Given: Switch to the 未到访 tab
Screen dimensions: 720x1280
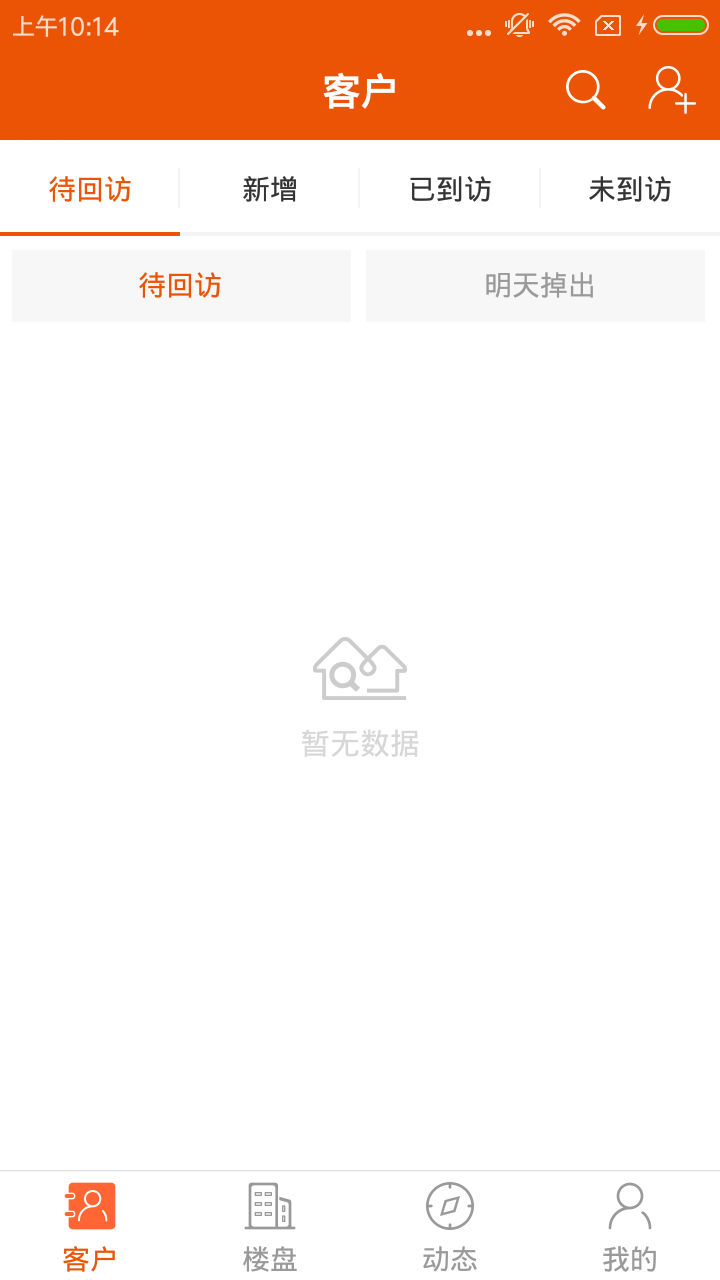Looking at the screenshot, I should pos(630,189).
